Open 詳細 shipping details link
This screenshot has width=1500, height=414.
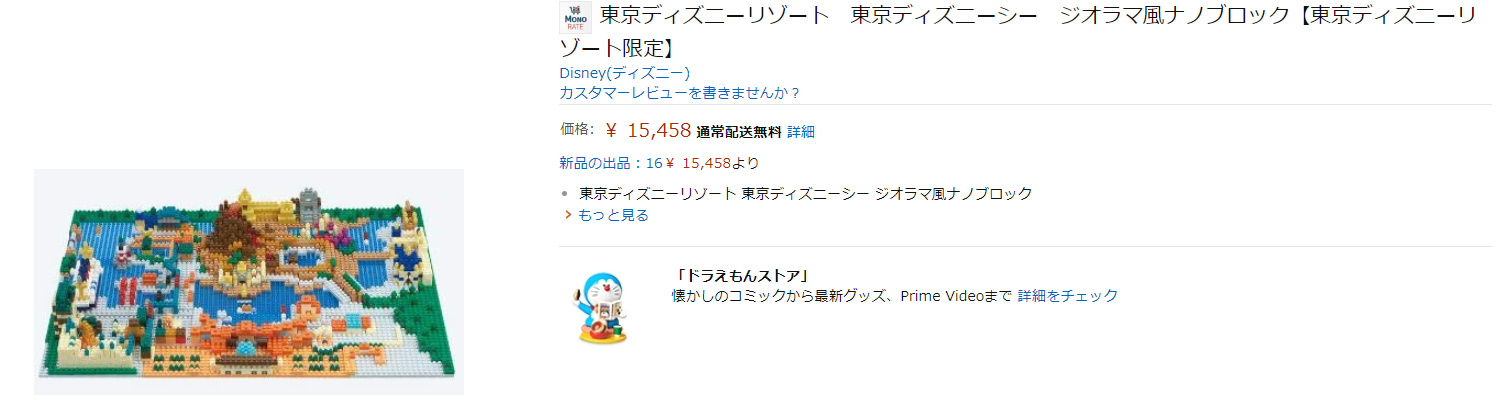tap(801, 131)
